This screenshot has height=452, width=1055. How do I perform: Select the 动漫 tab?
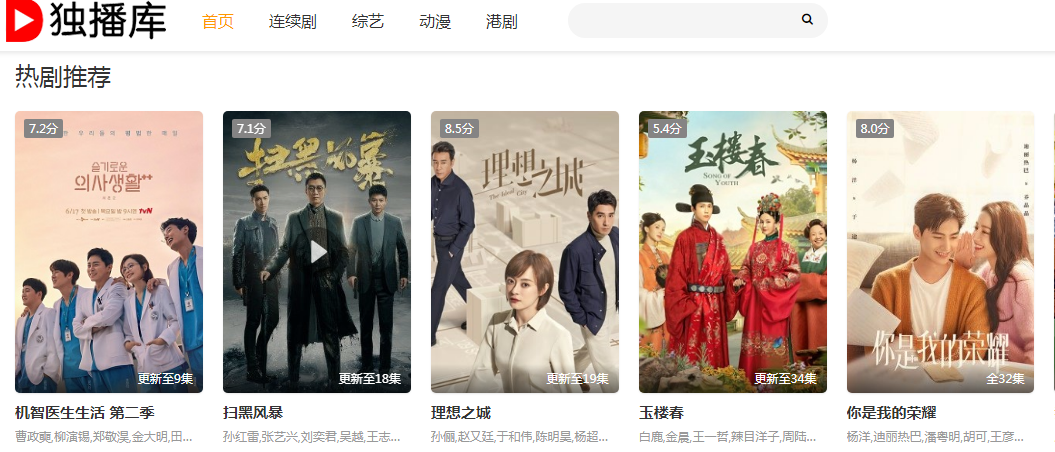[435, 22]
